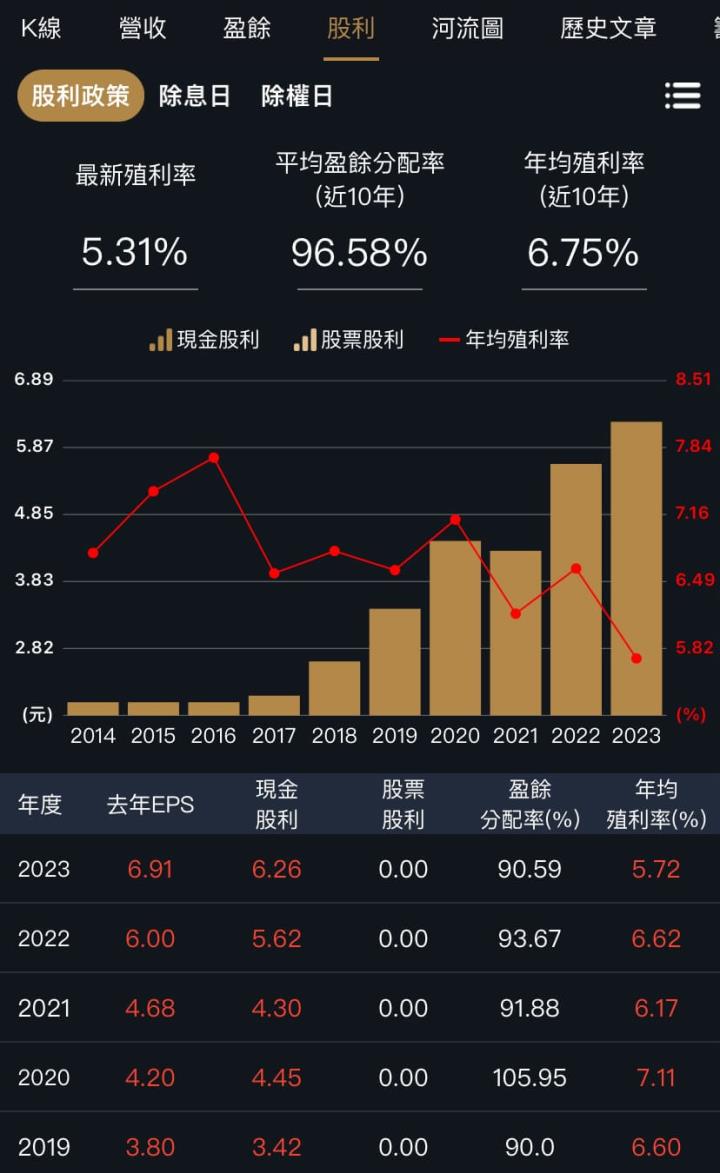Click the 6.75% 年均殖利率 value

point(583,253)
